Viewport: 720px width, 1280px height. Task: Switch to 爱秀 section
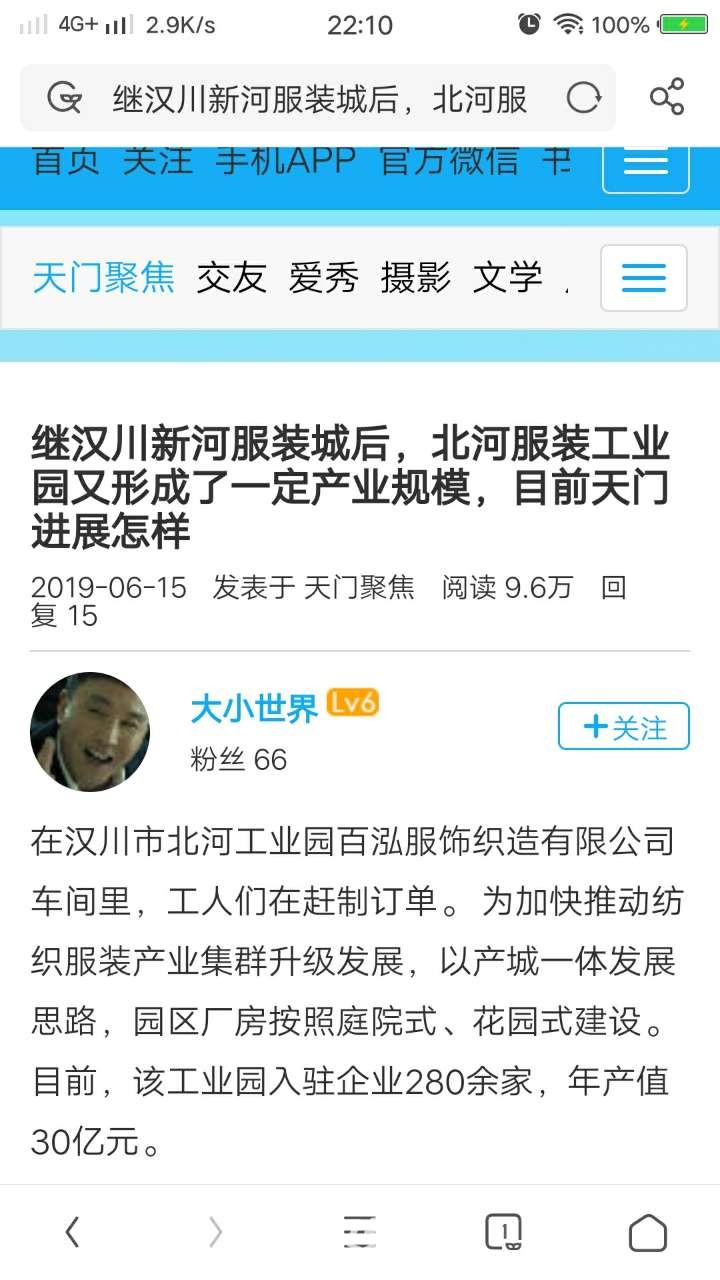pos(323,277)
